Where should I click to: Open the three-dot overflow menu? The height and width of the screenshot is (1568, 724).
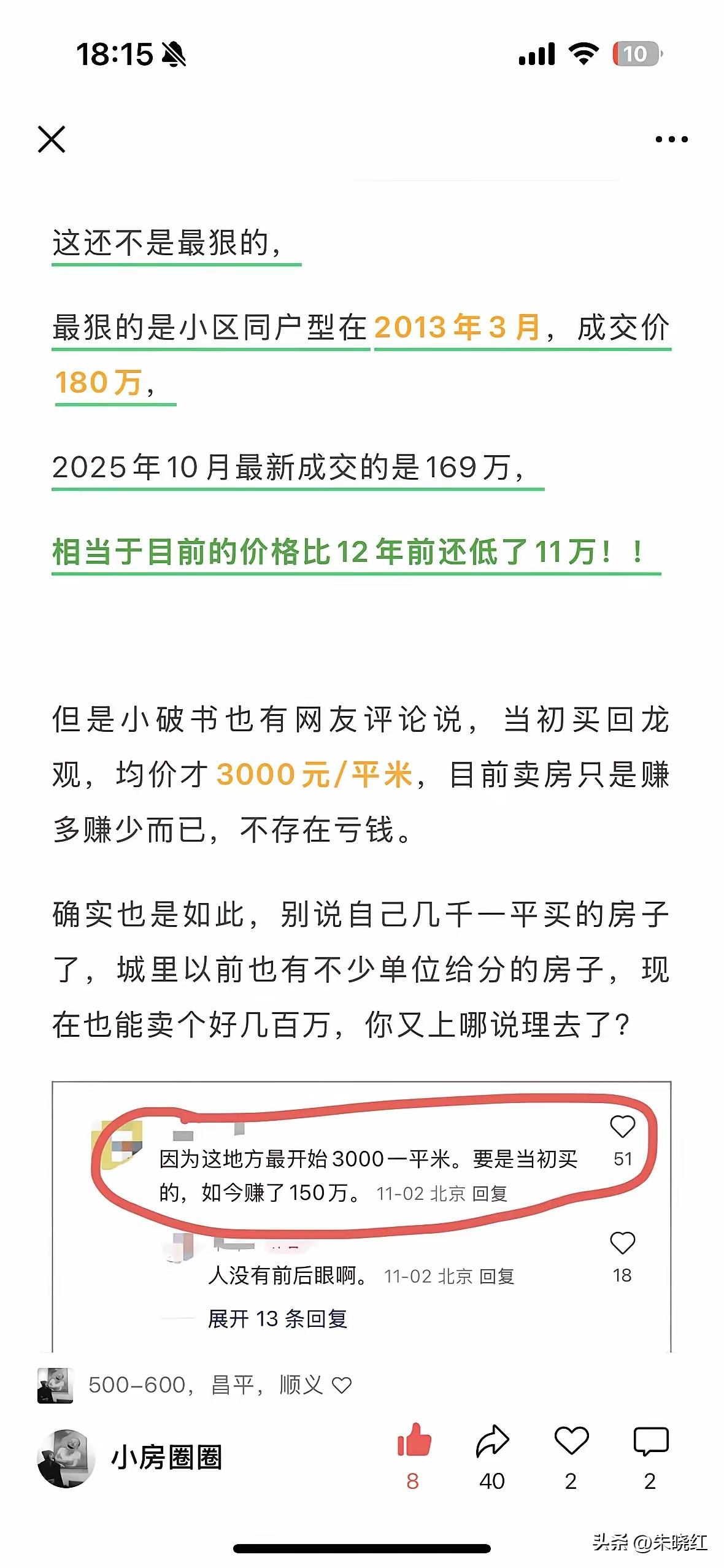[x=671, y=139]
